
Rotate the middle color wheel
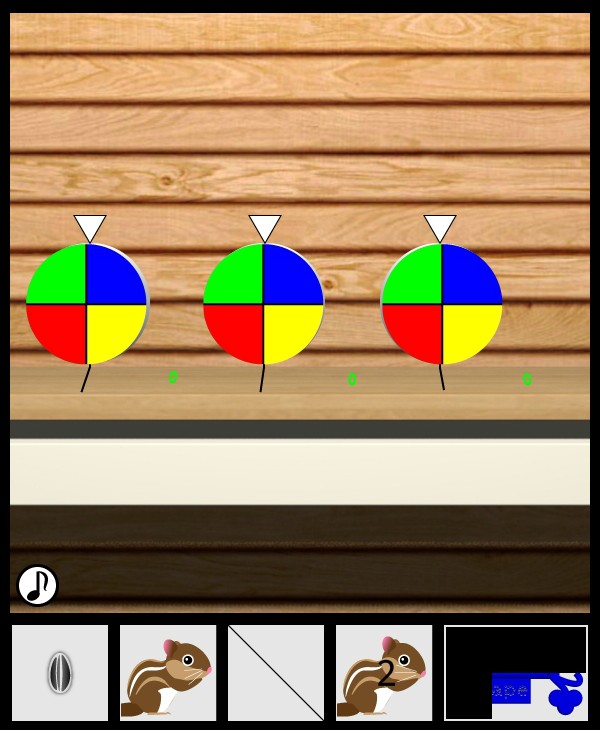pos(264,303)
